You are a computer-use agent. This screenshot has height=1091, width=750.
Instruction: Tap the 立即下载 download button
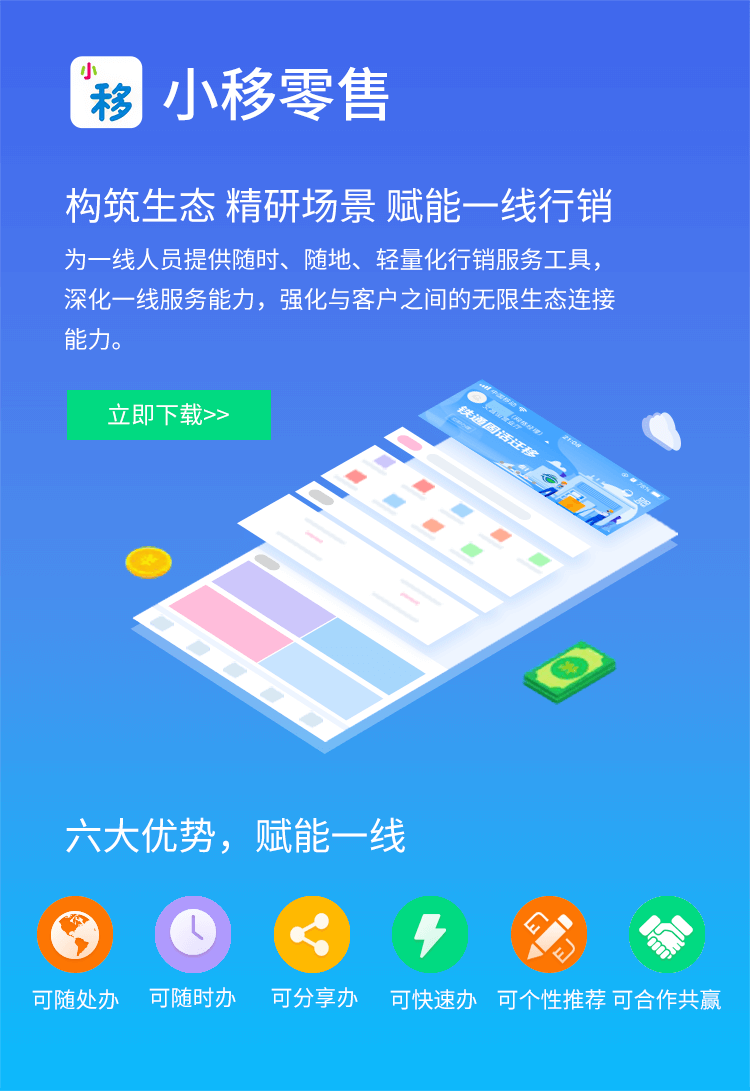[x=169, y=414]
